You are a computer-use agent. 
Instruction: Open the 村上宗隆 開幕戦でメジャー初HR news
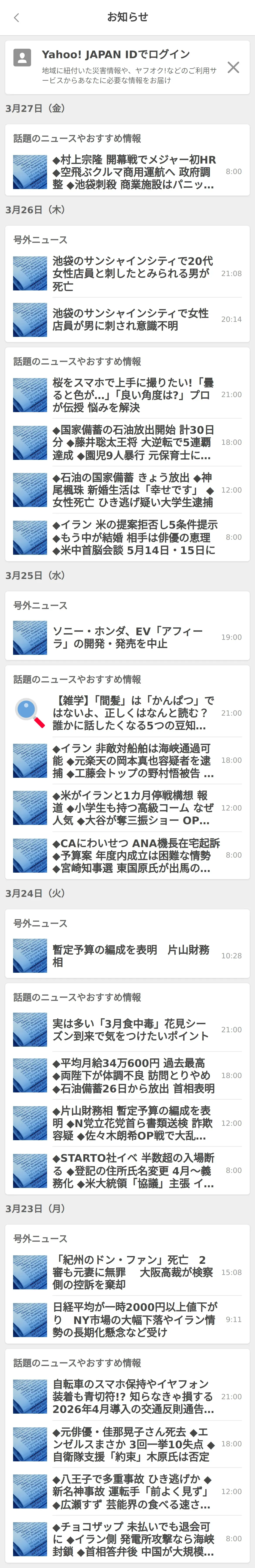(127, 172)
